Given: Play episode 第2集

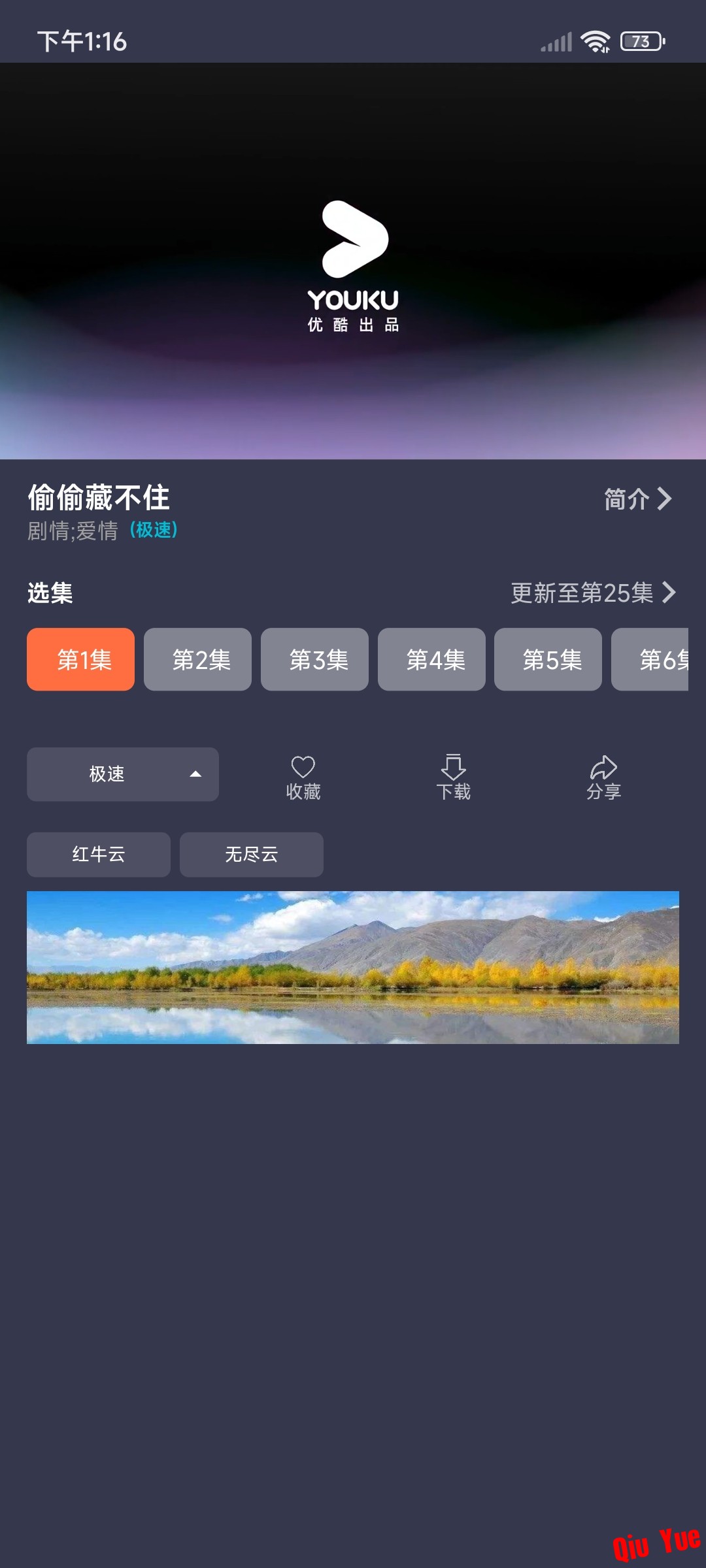Looking at the screenshot, I should (197, 659).
